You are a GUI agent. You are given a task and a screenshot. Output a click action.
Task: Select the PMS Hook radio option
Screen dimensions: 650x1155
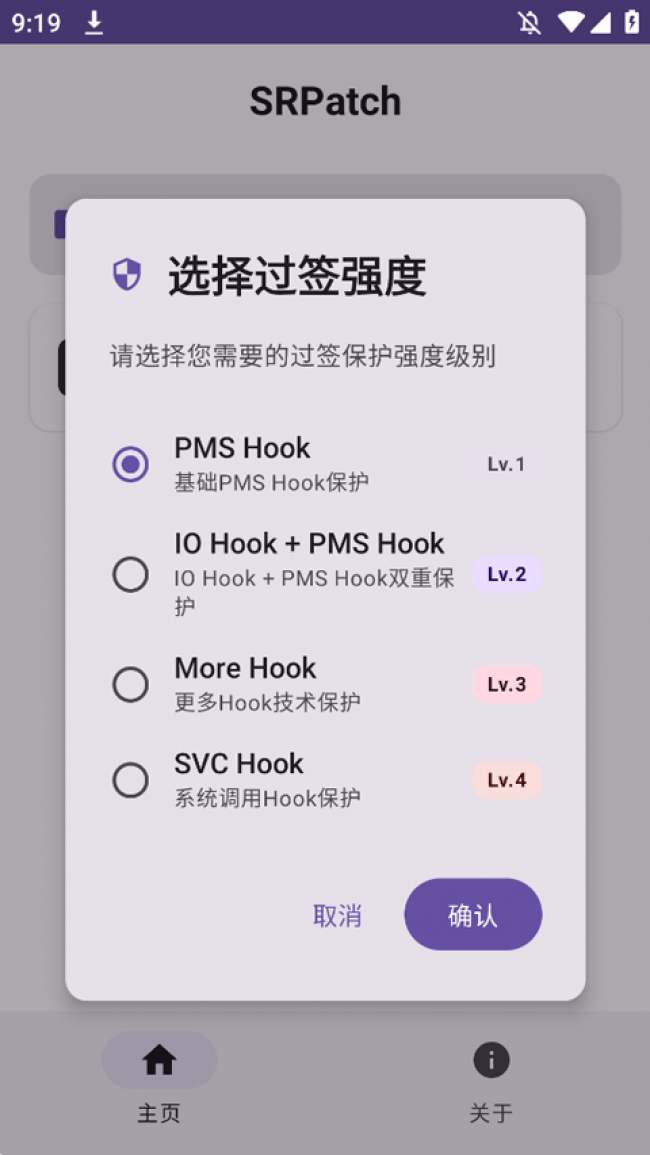tap(131, 464)
